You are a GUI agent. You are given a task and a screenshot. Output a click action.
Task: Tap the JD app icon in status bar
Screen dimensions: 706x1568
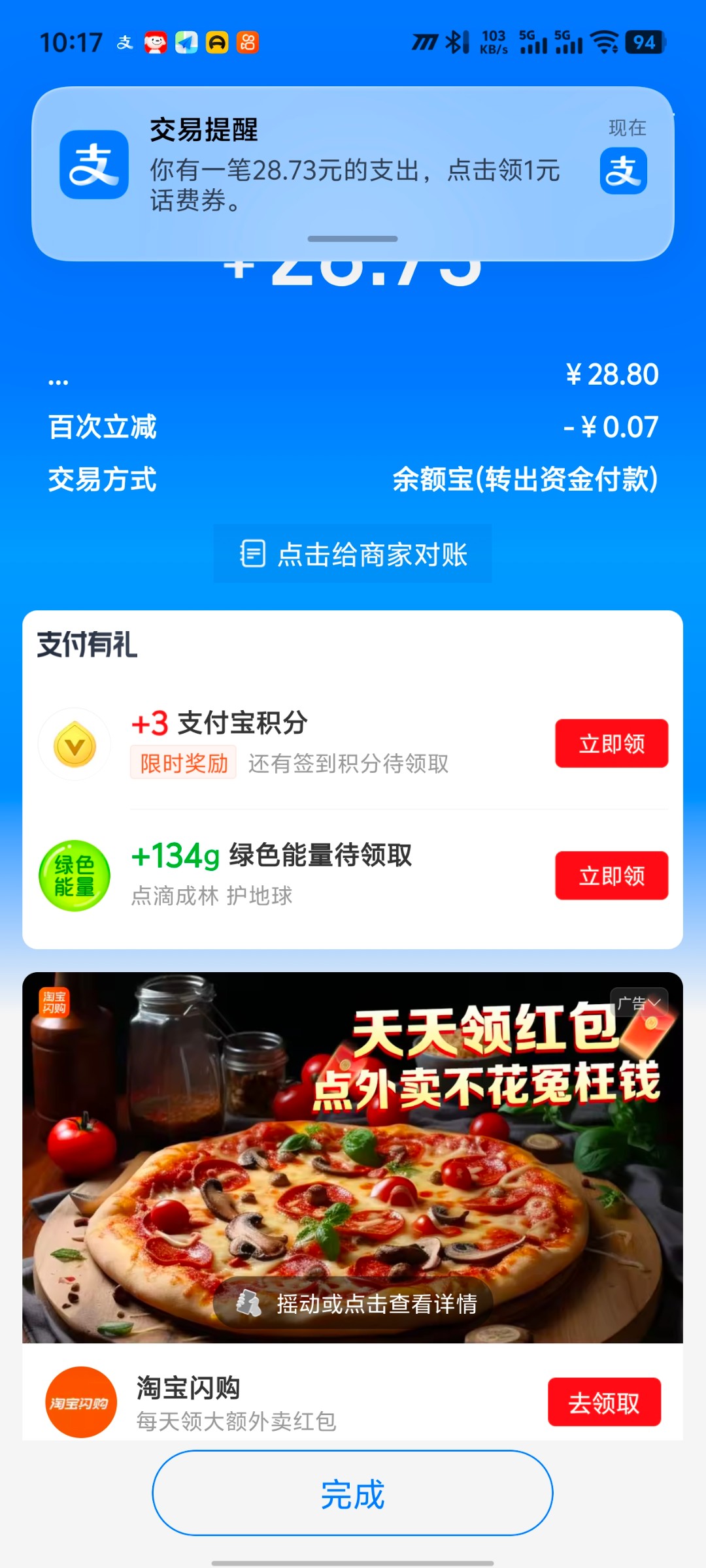[154, 42]
